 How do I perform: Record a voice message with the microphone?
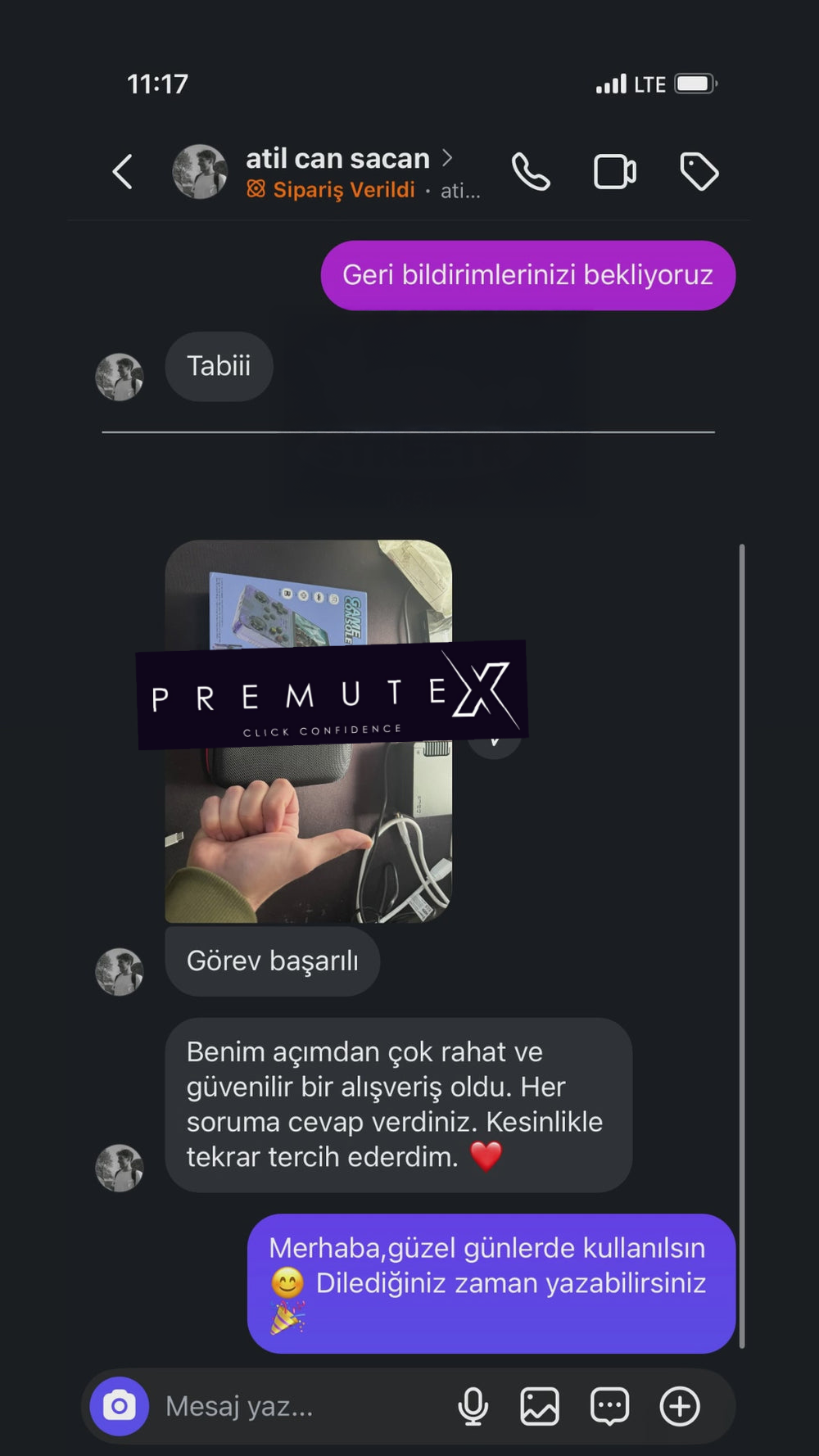[x=473, y=1406]
